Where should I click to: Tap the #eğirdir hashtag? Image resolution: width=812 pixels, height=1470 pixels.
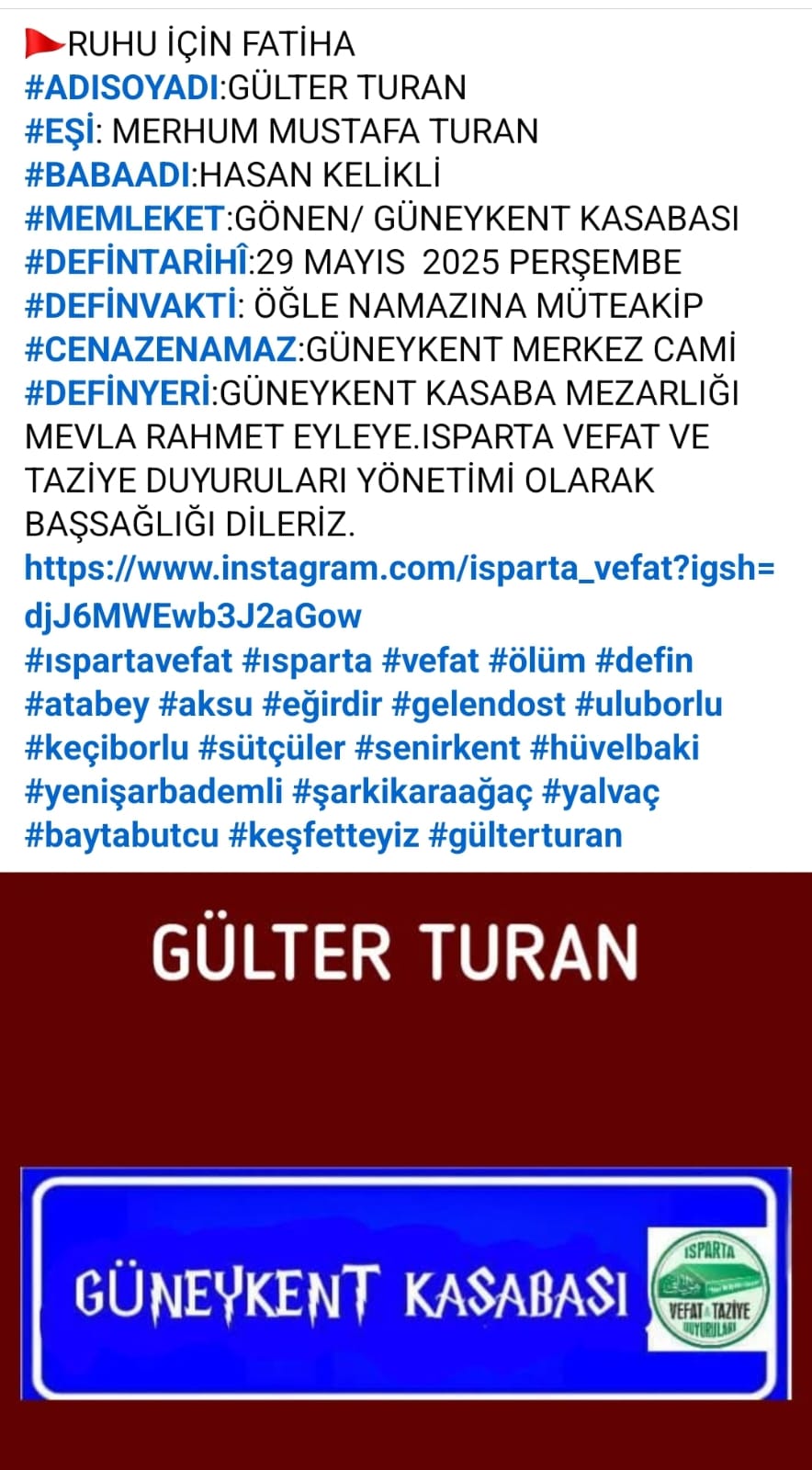coord(321,705)
